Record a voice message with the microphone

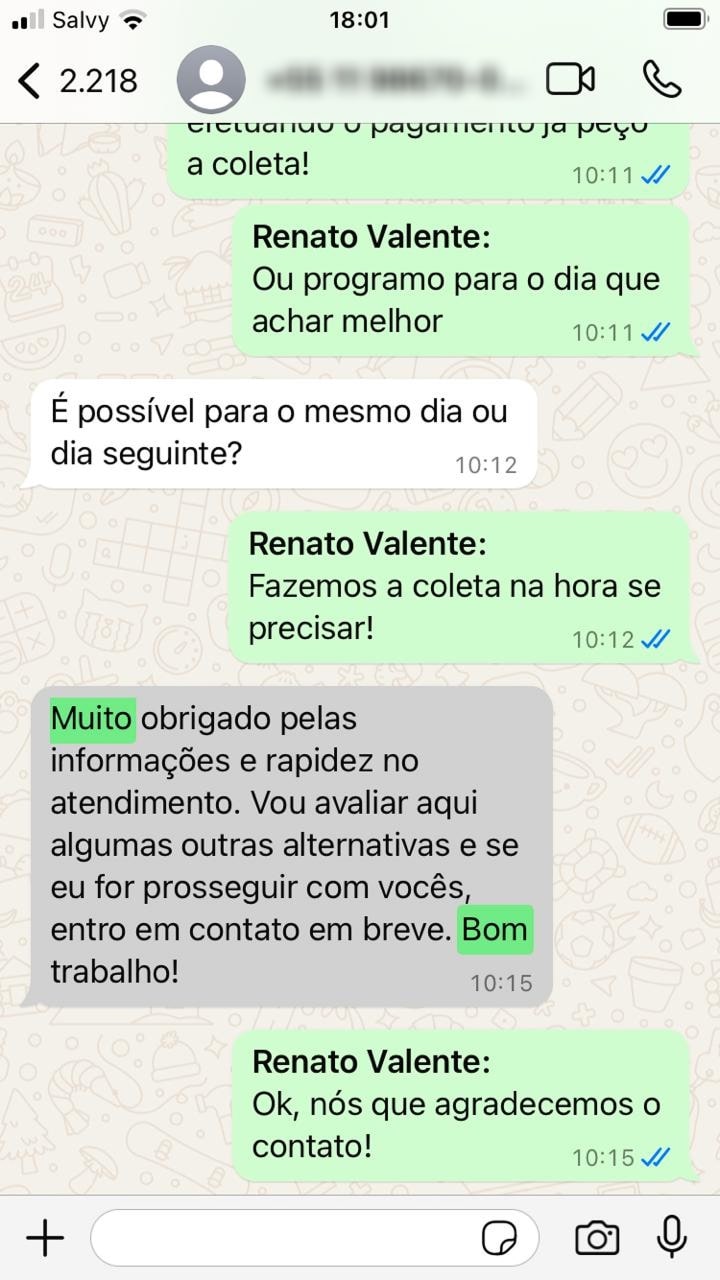pos(669,1237)
